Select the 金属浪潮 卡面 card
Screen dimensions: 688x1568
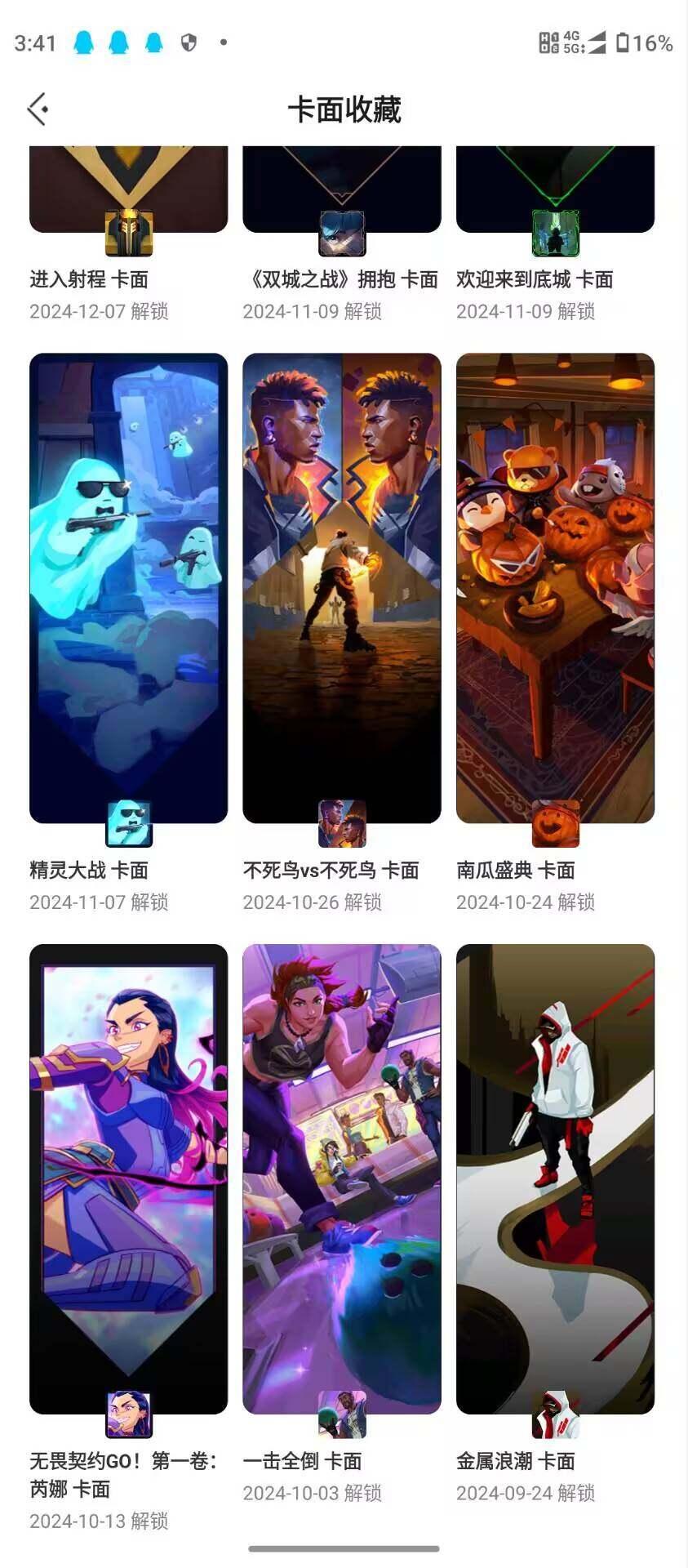click(555, 1178)
